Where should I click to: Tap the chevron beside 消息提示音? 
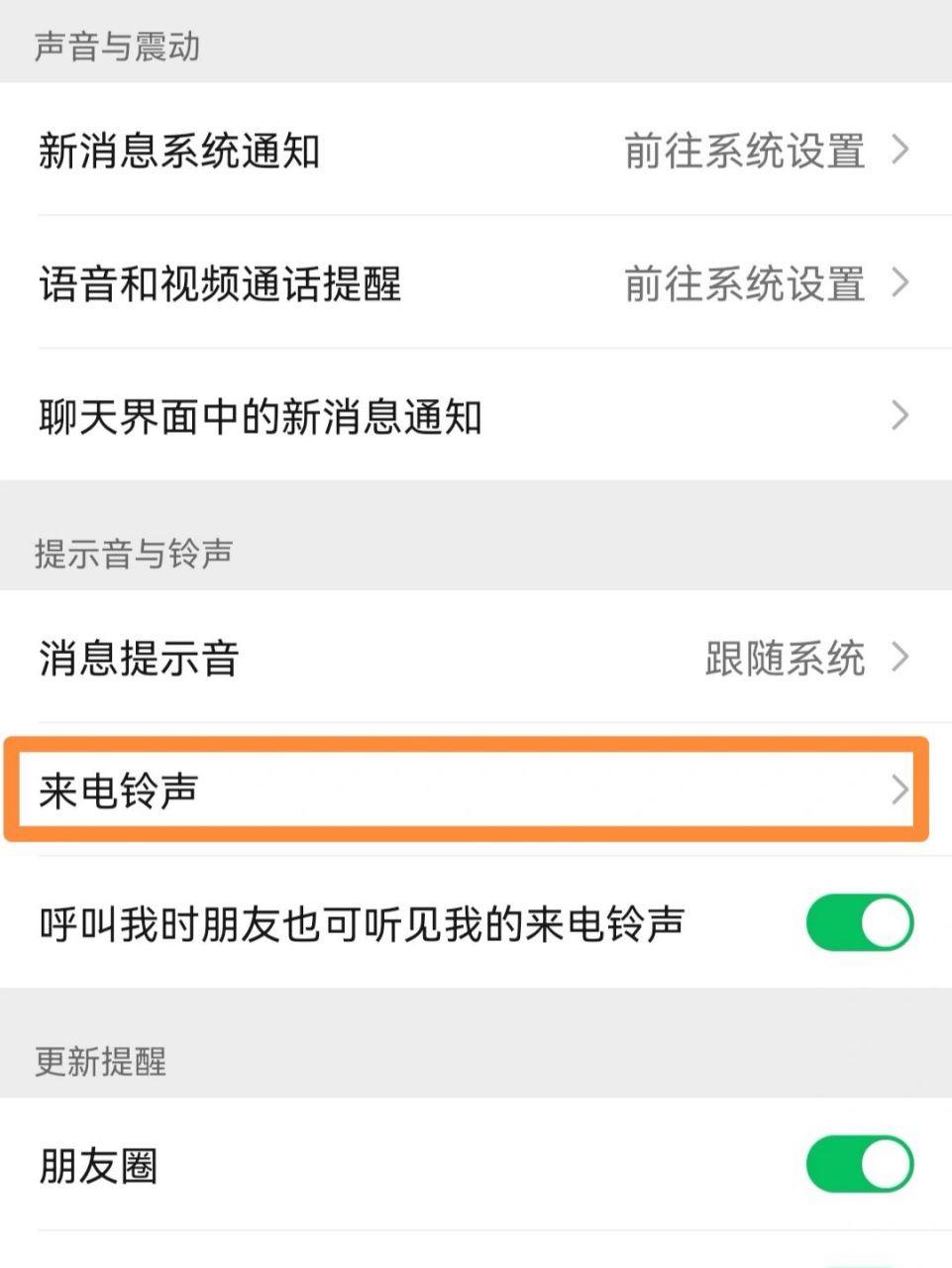point(900,655)
